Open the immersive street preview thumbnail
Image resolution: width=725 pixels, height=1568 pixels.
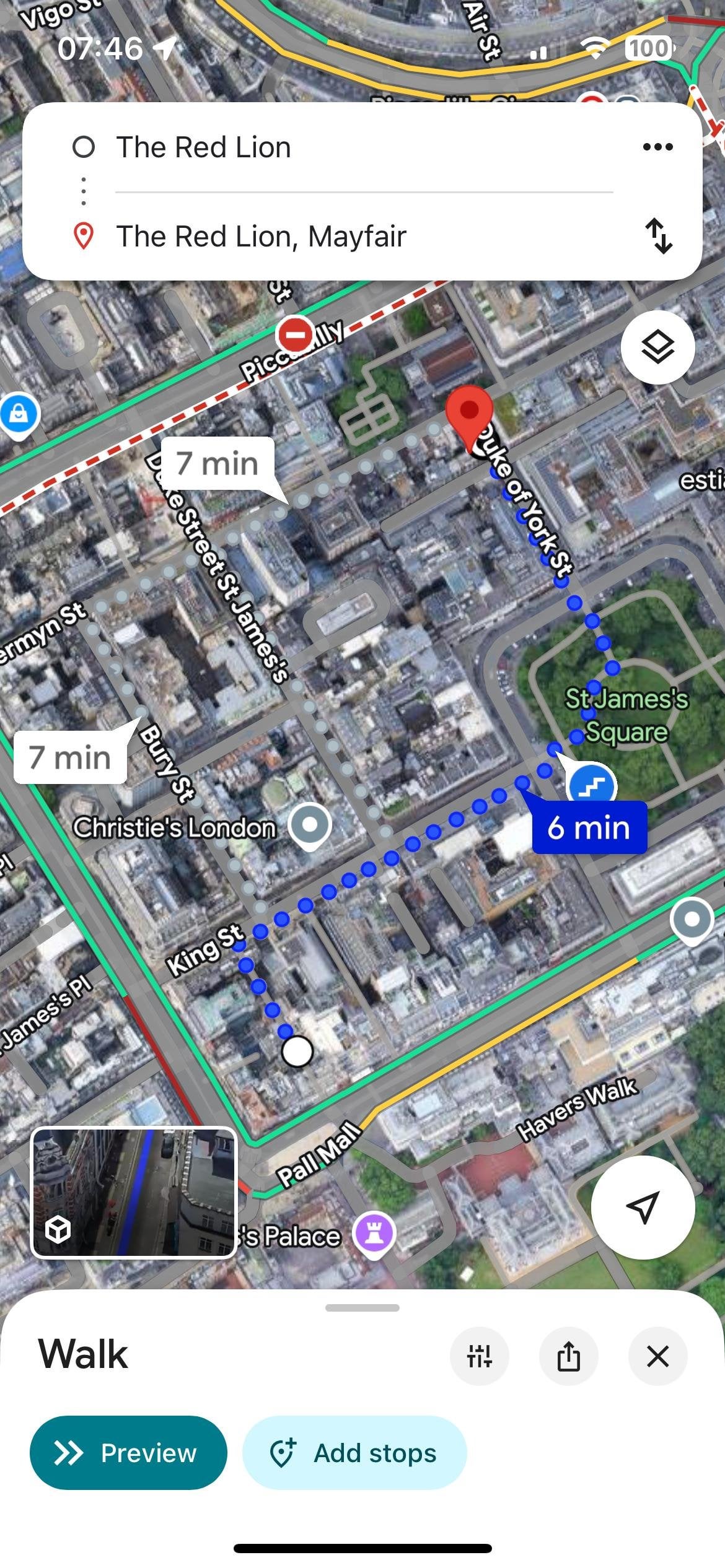pyautogui.click(x=134, y=1192)
